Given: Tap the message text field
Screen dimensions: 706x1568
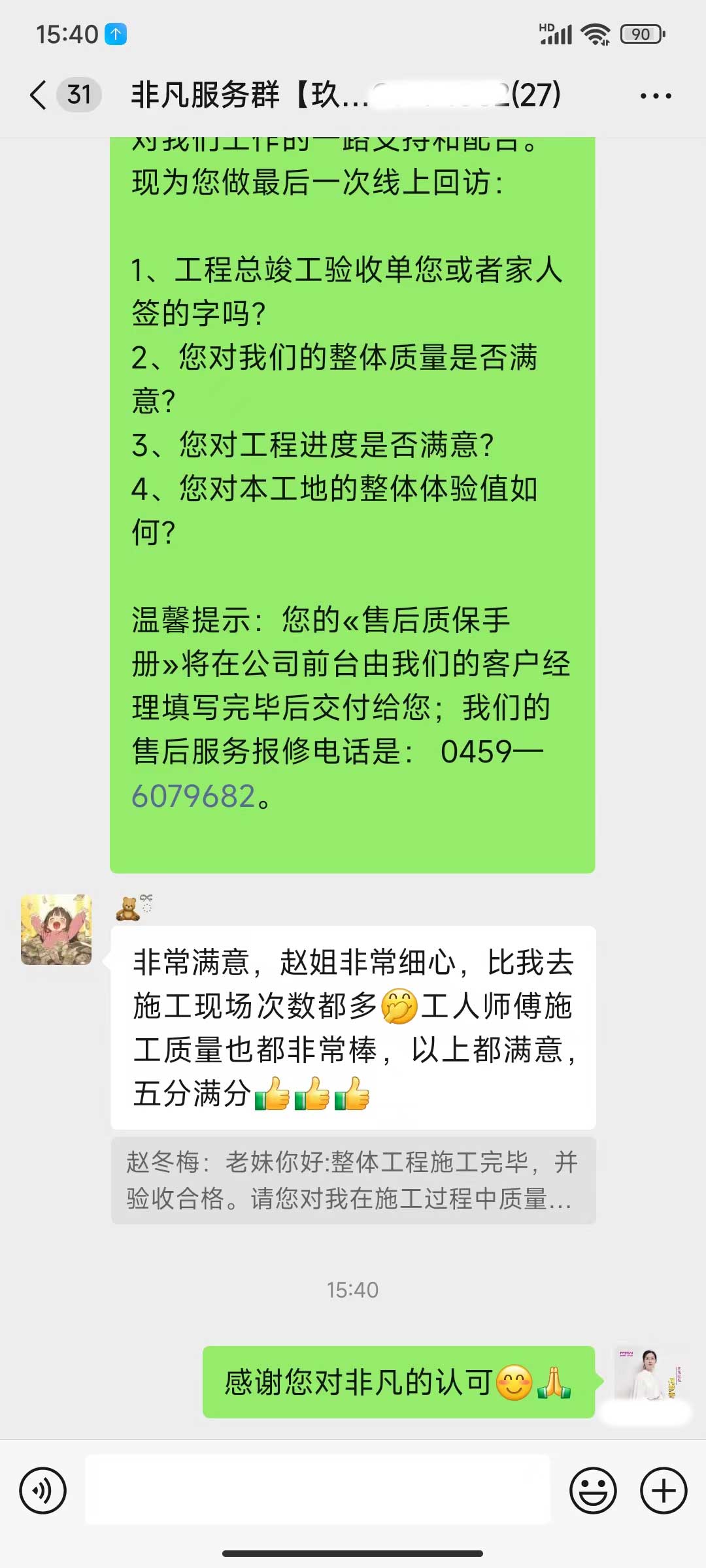Looking at the screenshot, I should pyautogui.click(x=318, y=1491).
